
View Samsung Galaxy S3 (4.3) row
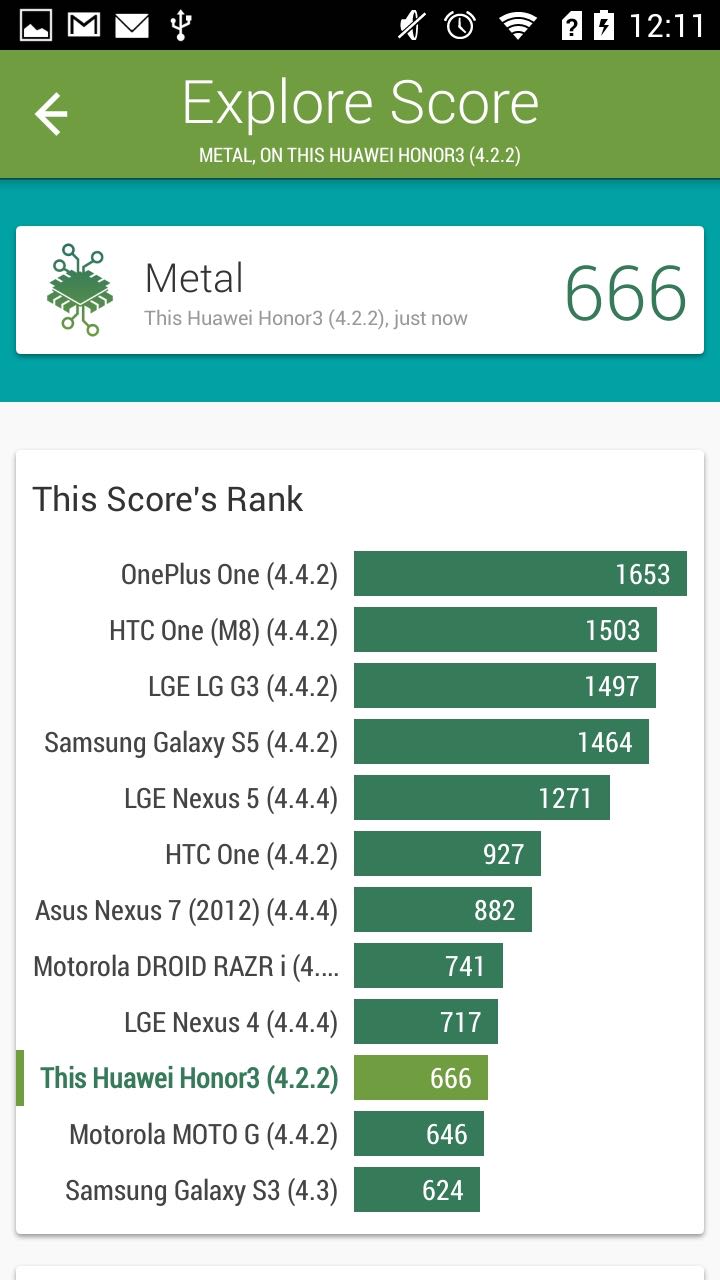pyautogui.click(x=360, y=1190)
